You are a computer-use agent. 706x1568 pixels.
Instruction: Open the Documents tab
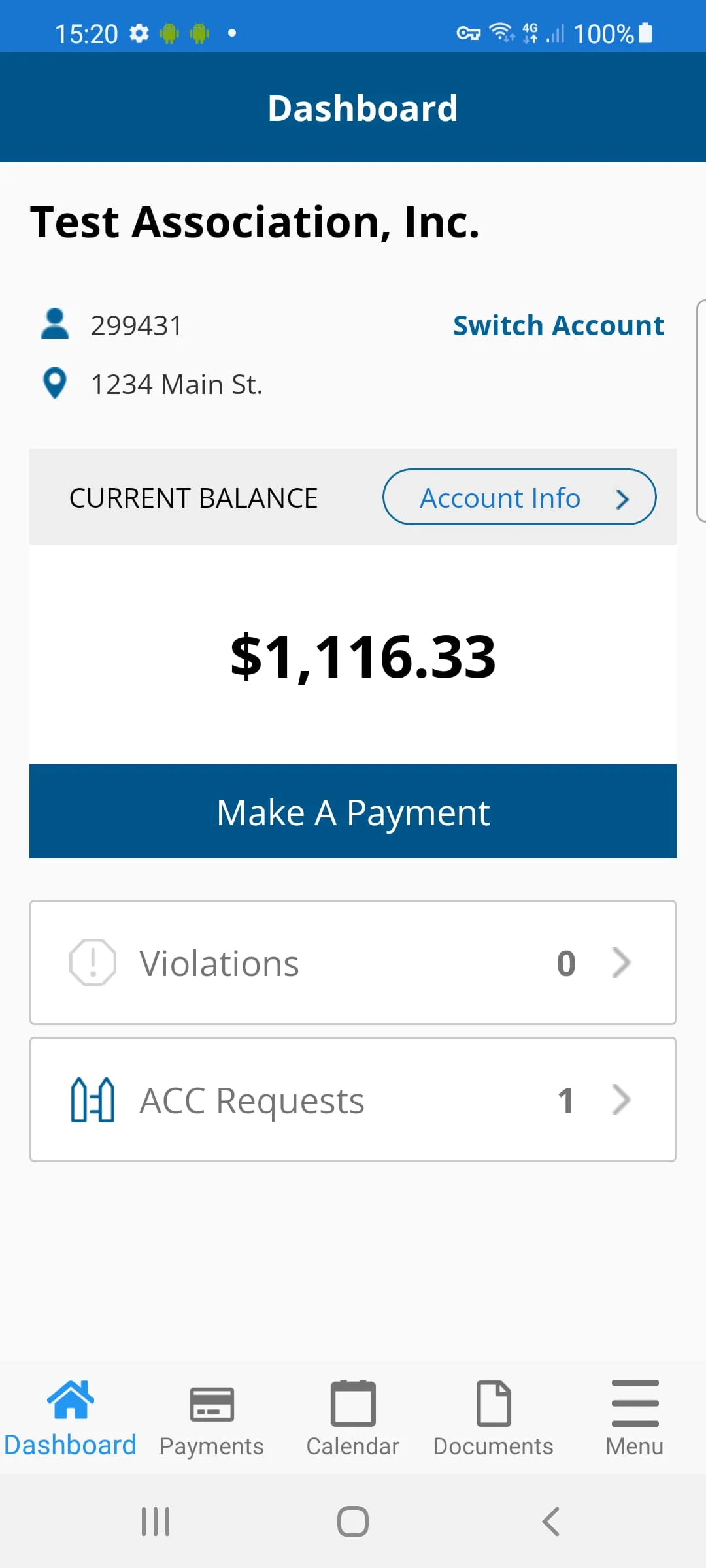click(494, 1418)
